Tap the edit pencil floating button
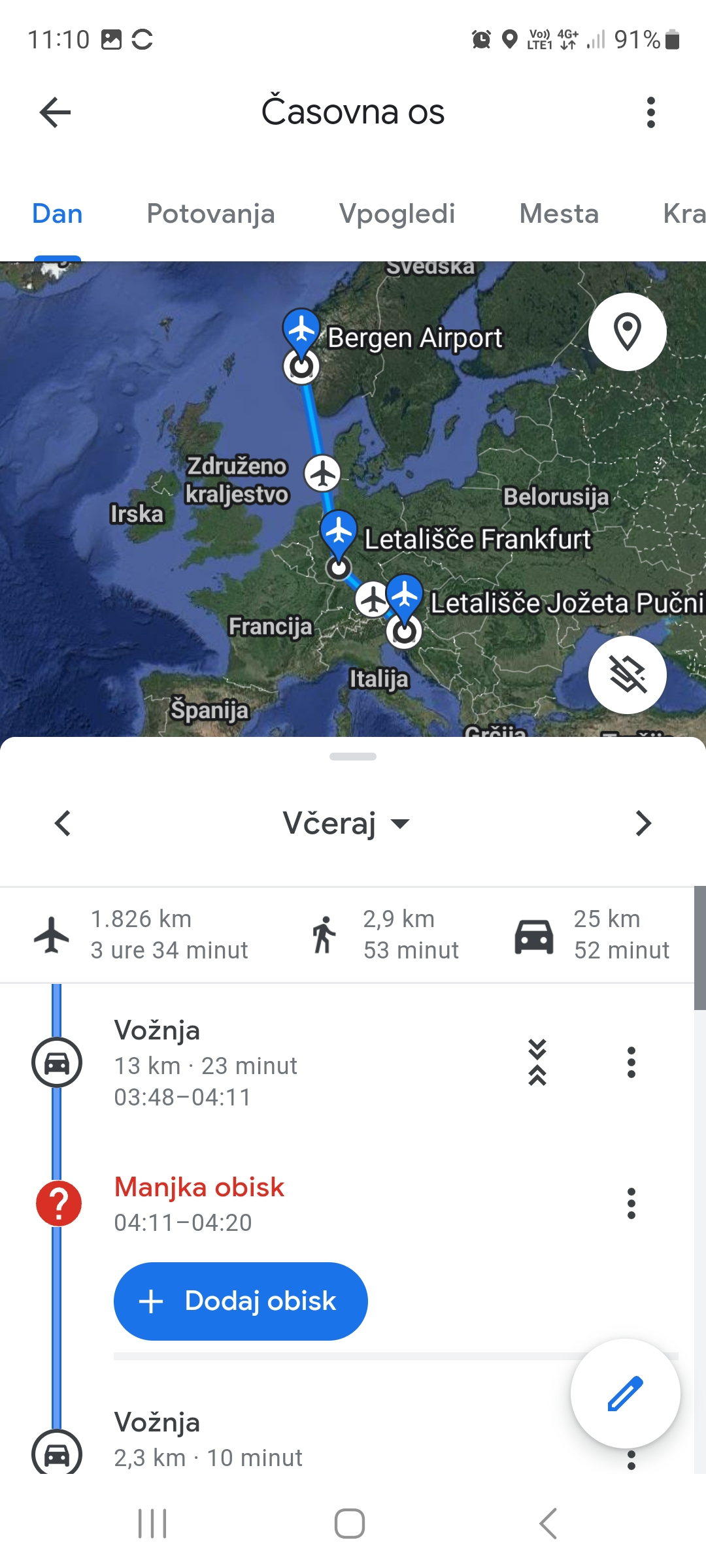The image size is (706, 1568). click(x=625, y=1393)
